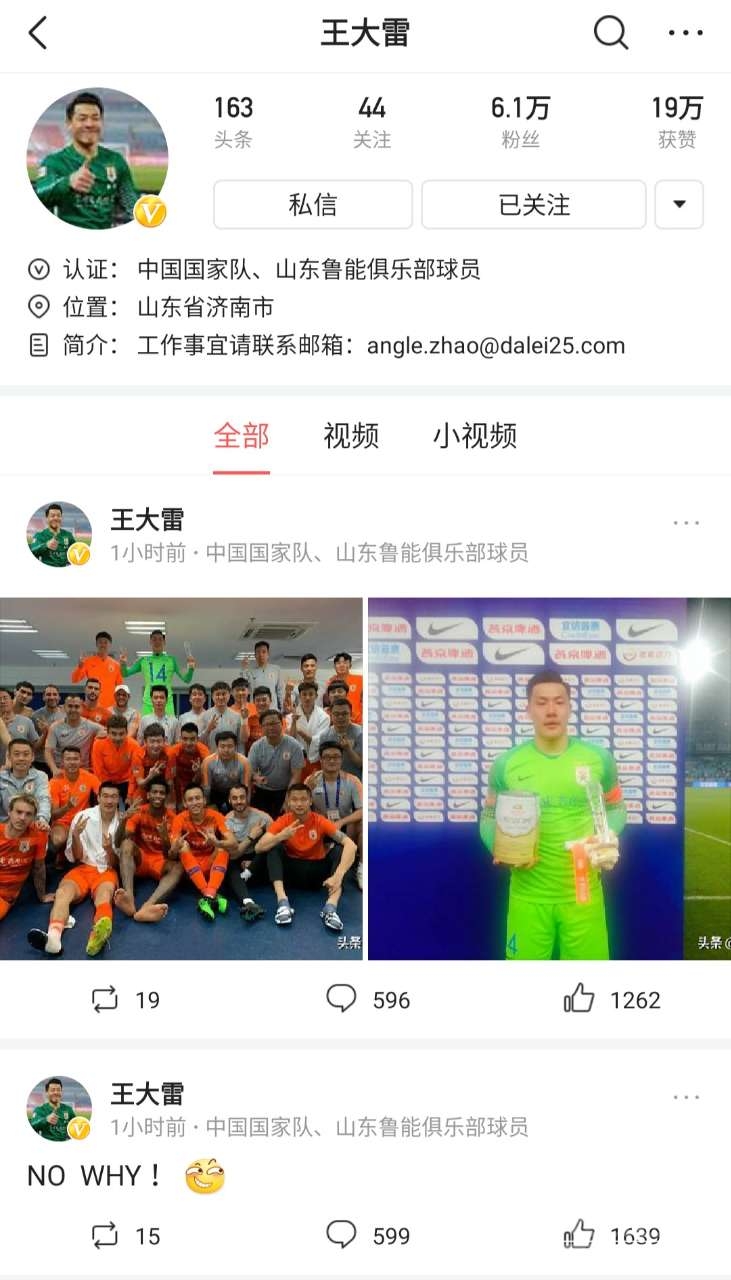The image size is (731, 1280).
Task: Open more options on the photo post
Action: (686, 523)
